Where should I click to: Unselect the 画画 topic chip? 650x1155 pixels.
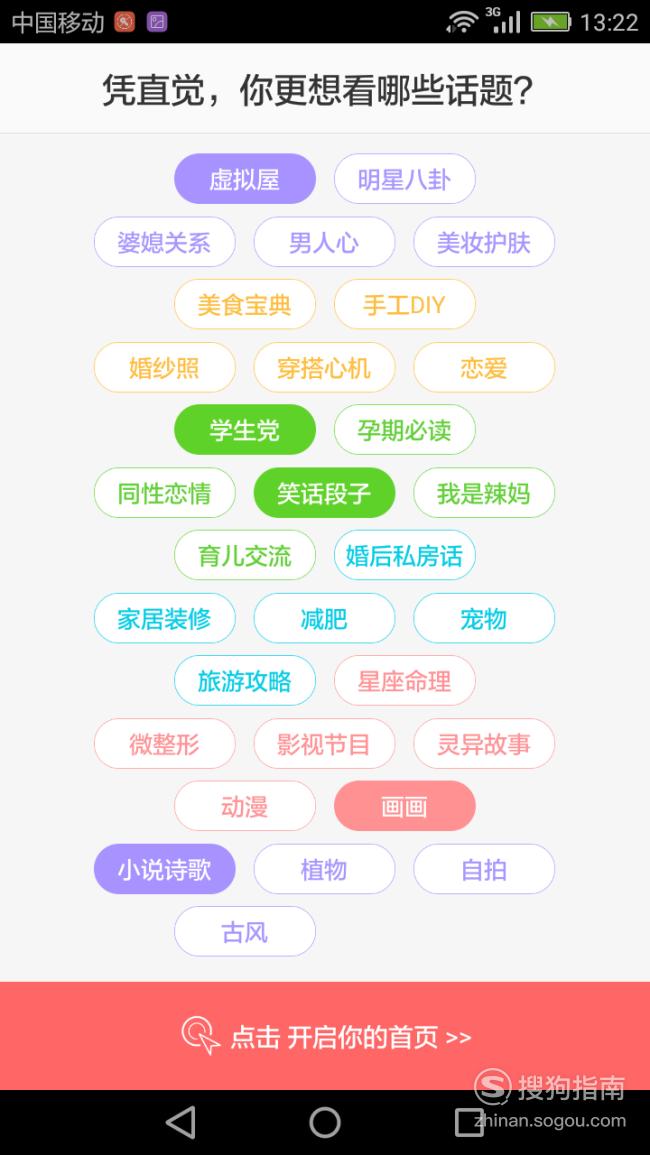[405, 807]
